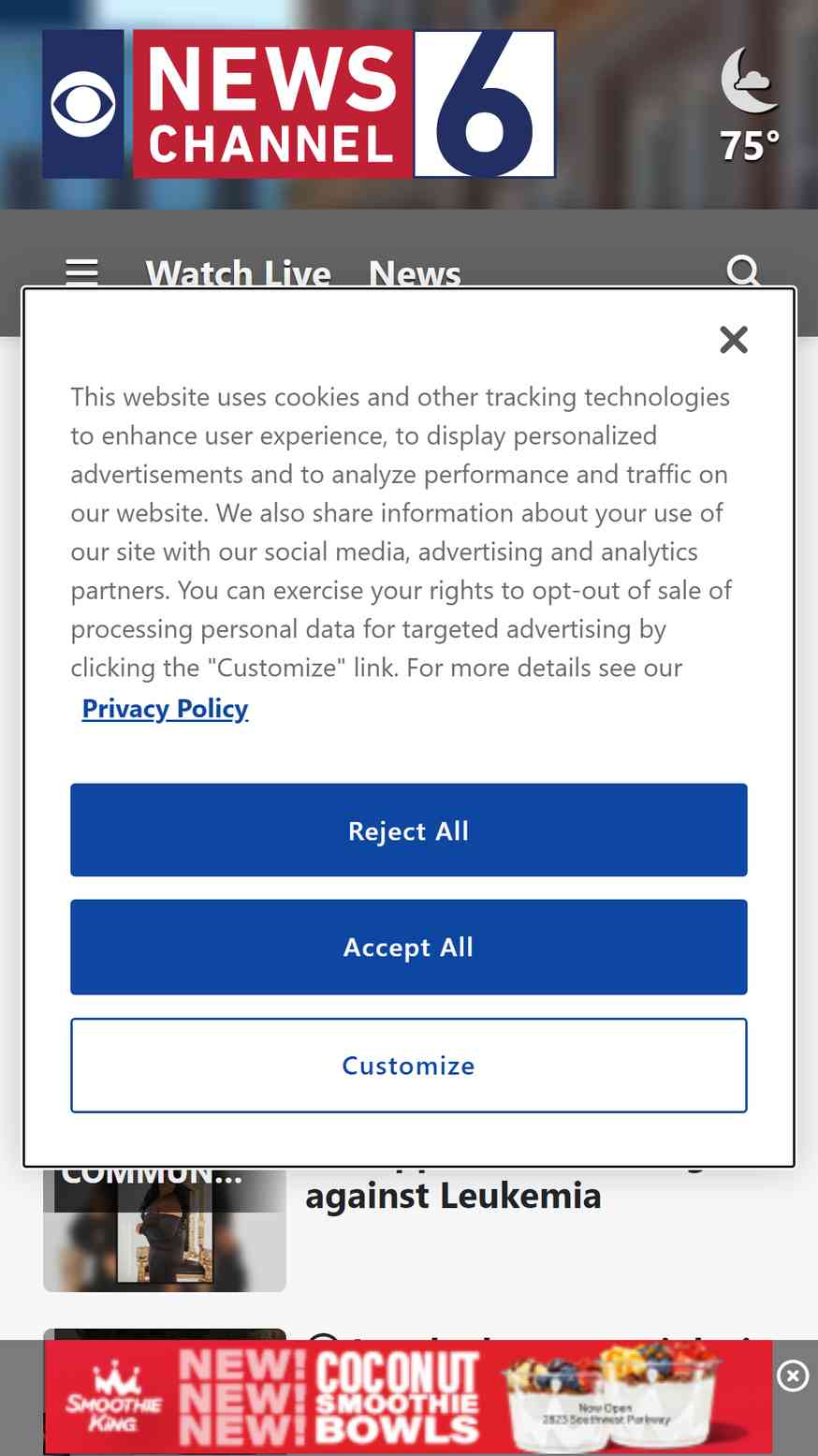Reject all cookies

pyautogui.click(x=409, y=831)
